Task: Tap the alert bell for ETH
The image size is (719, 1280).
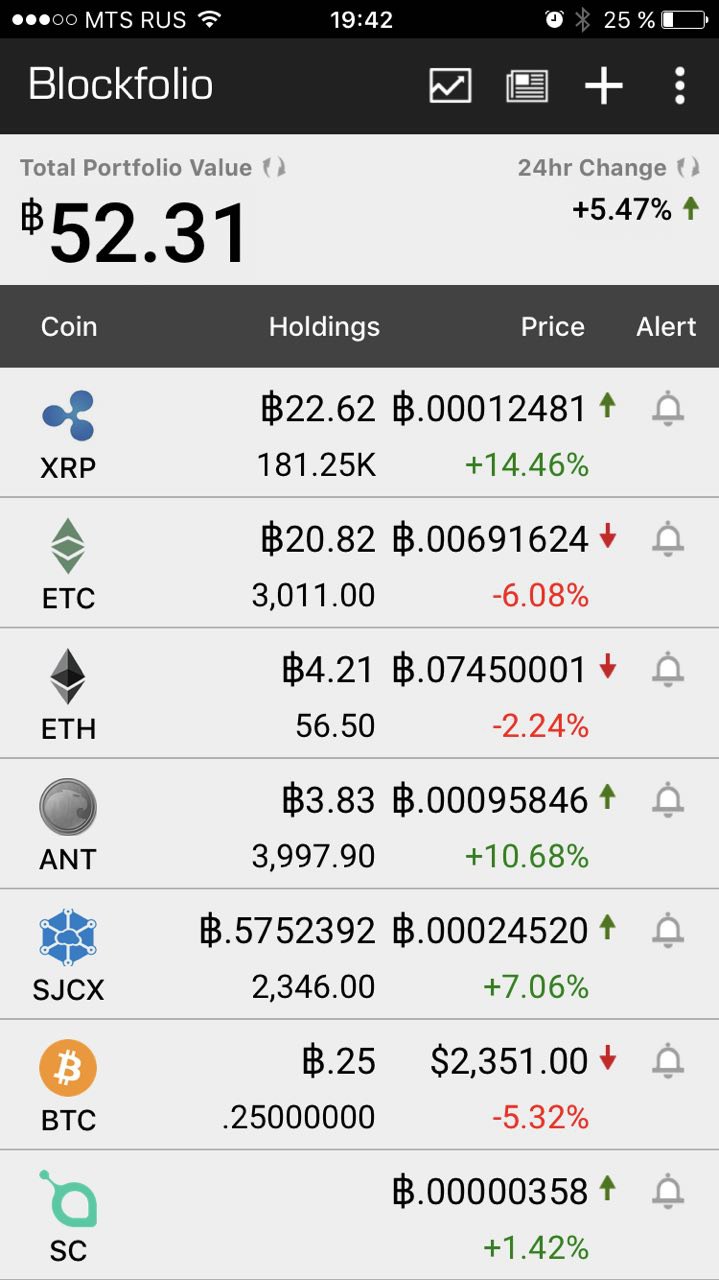Action: point(668,670)
